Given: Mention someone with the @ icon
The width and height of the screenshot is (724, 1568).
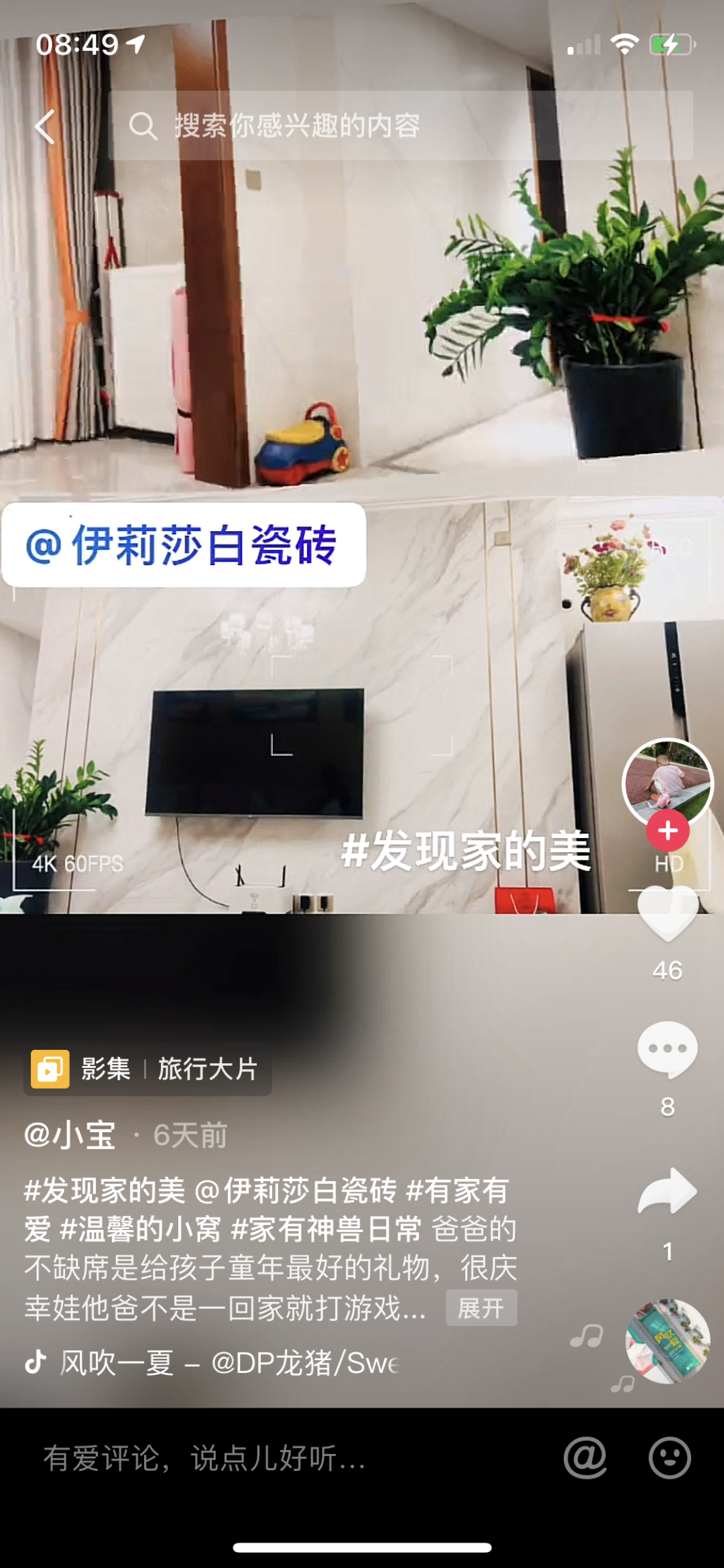Looking at the screenshot, I should click(585, 1457).
